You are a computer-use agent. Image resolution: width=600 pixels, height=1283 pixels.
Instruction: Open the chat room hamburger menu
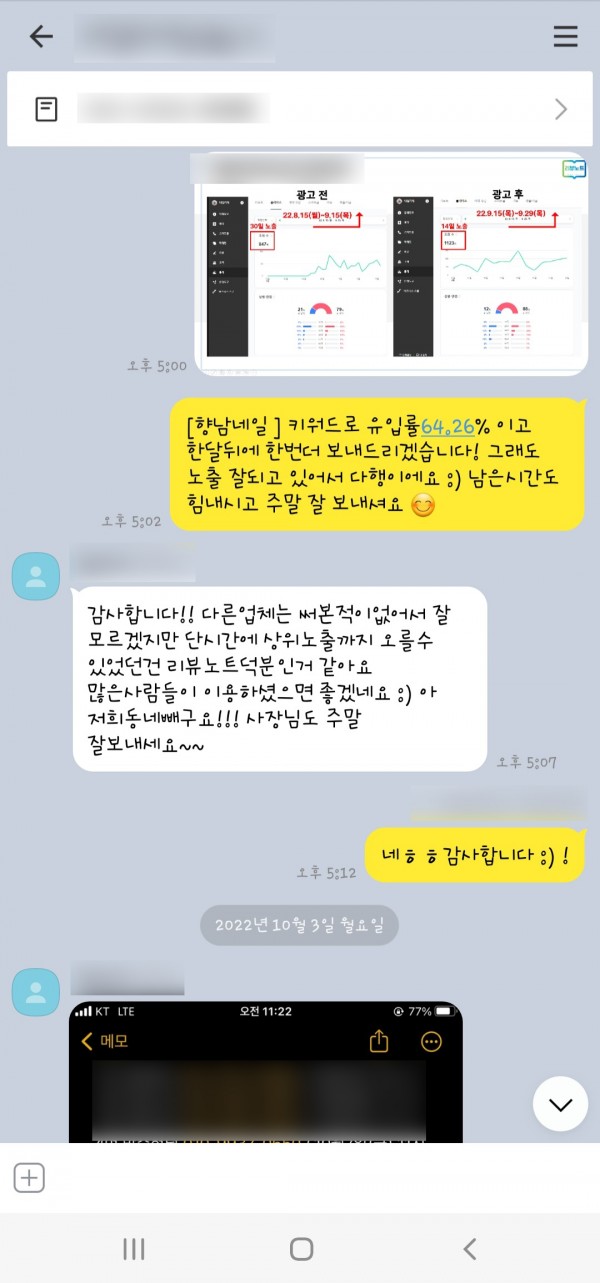pyautogui.click(x=565, y=37)
